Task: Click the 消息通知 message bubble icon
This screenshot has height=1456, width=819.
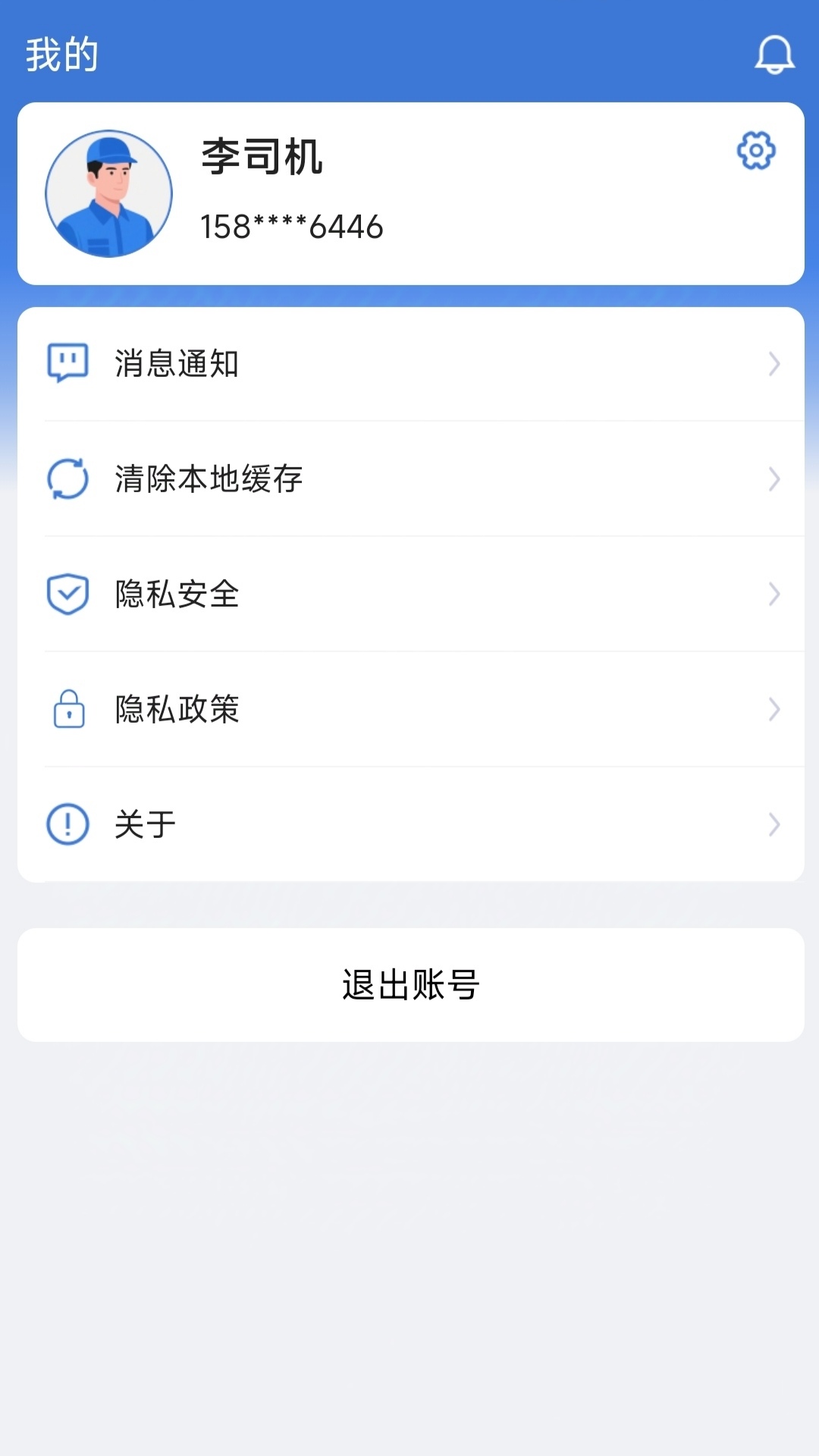Action: (67, 365)
